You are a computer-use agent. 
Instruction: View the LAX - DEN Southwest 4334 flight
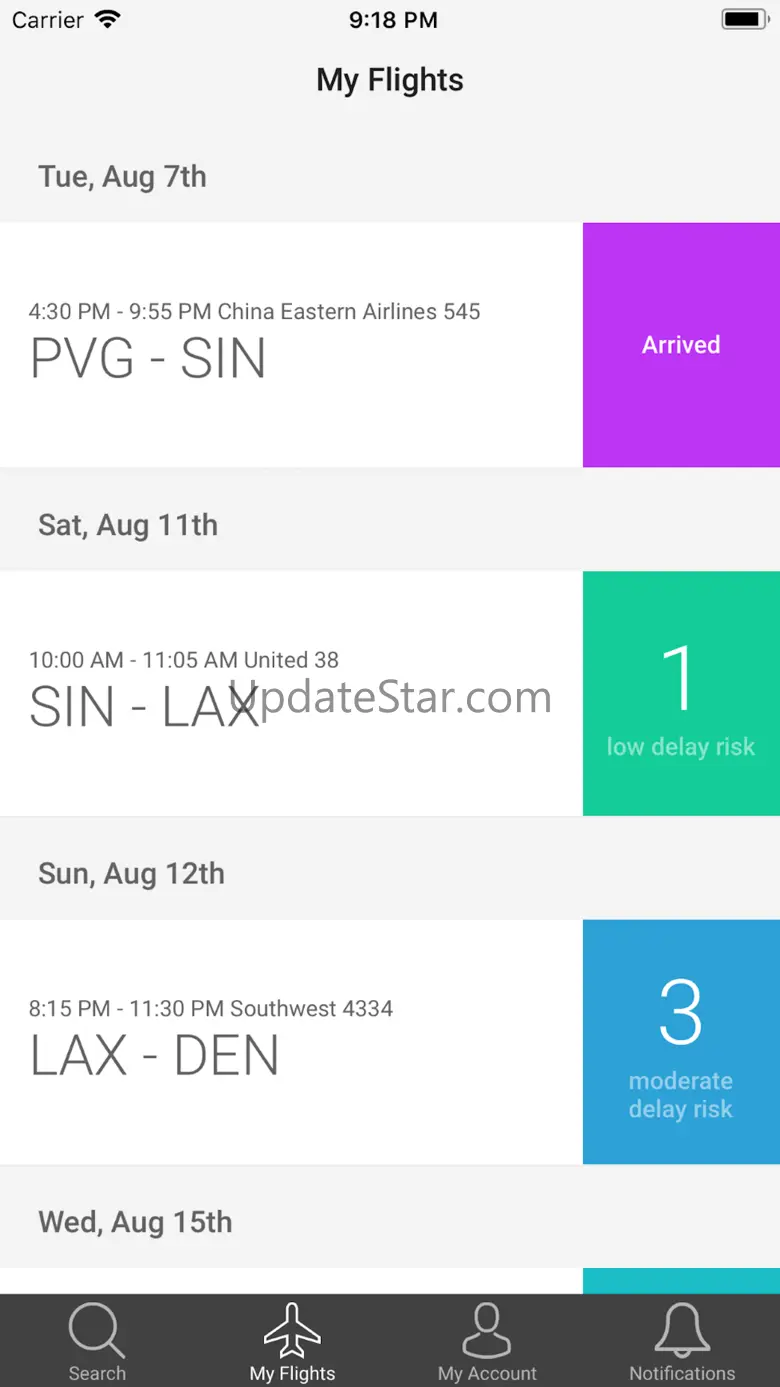290,1041
